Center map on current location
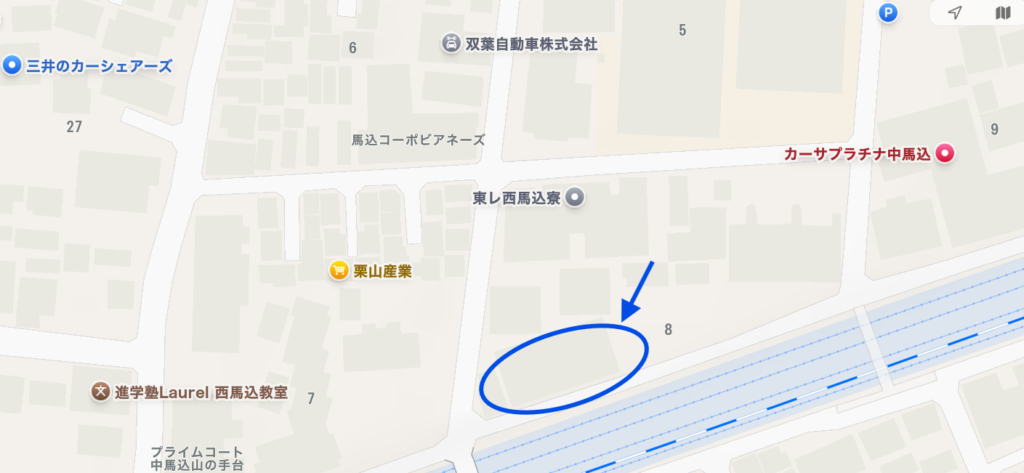 click(x=955, y=13)
